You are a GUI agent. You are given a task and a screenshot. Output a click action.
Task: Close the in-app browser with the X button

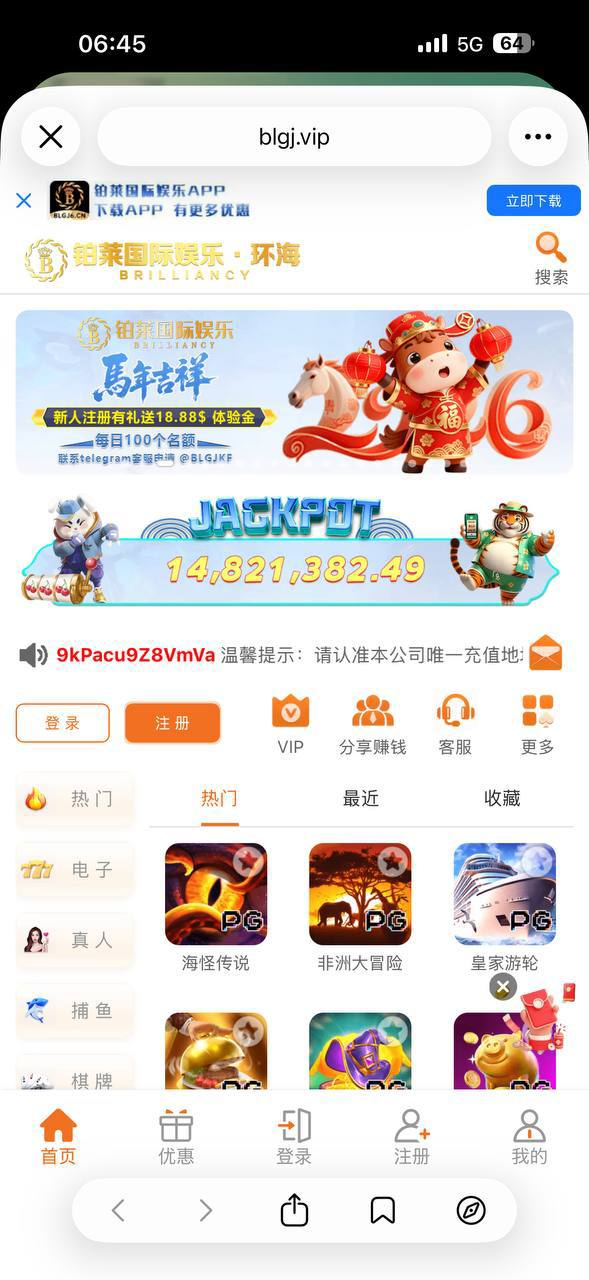coord(51,137)
